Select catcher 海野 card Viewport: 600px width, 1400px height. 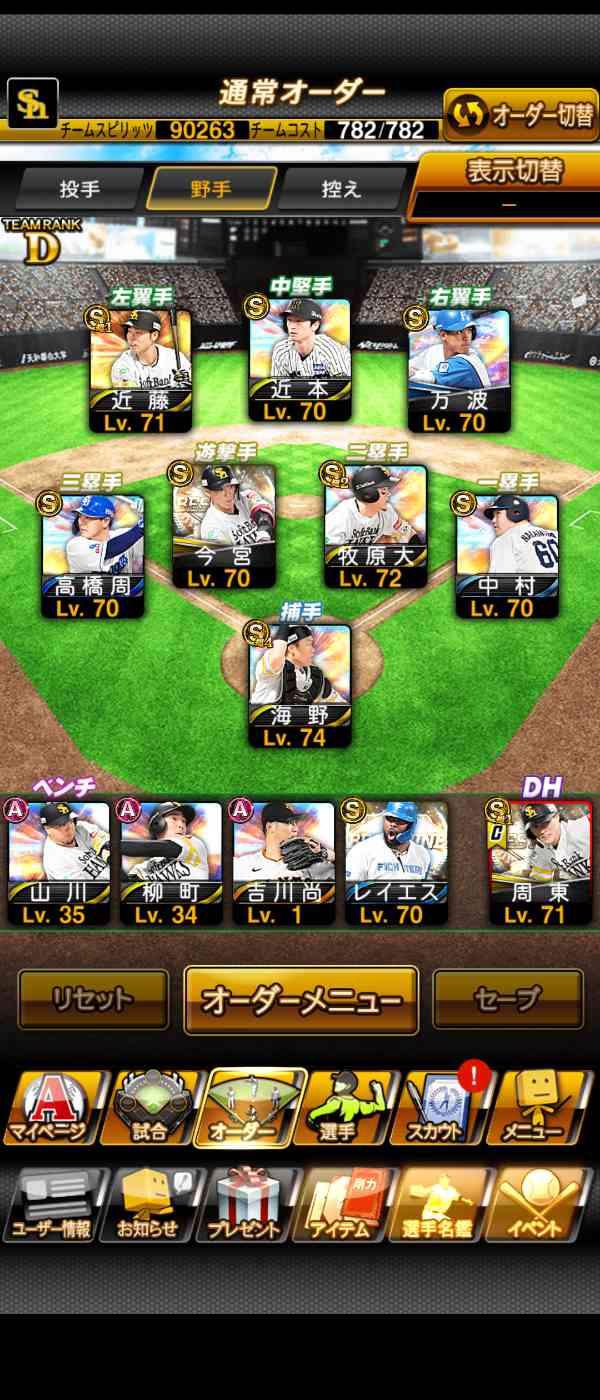pyautogui.click(x=300, y=686)
